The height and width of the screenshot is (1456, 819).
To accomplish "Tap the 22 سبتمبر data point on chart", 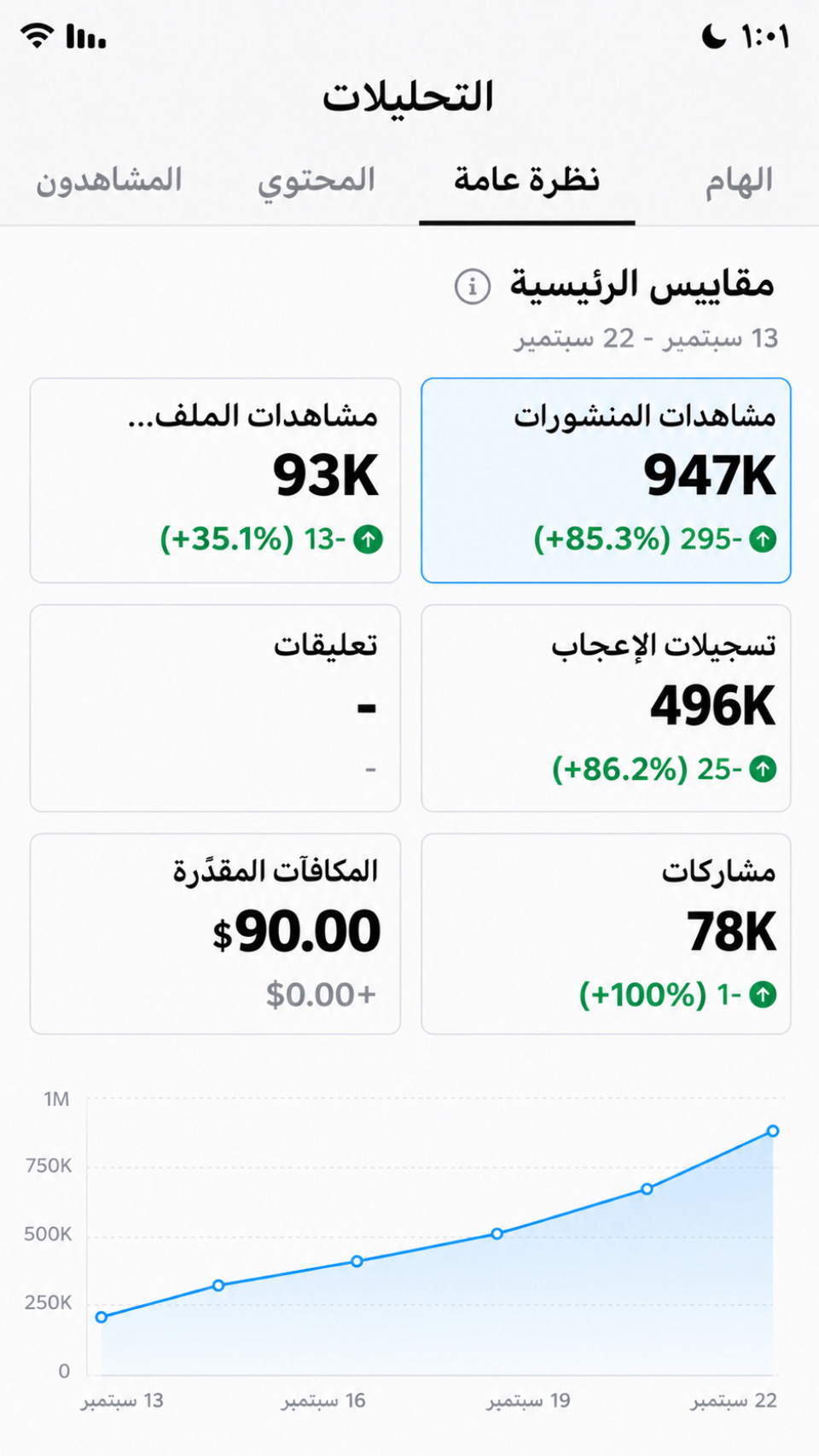I will coord(772,1131).
